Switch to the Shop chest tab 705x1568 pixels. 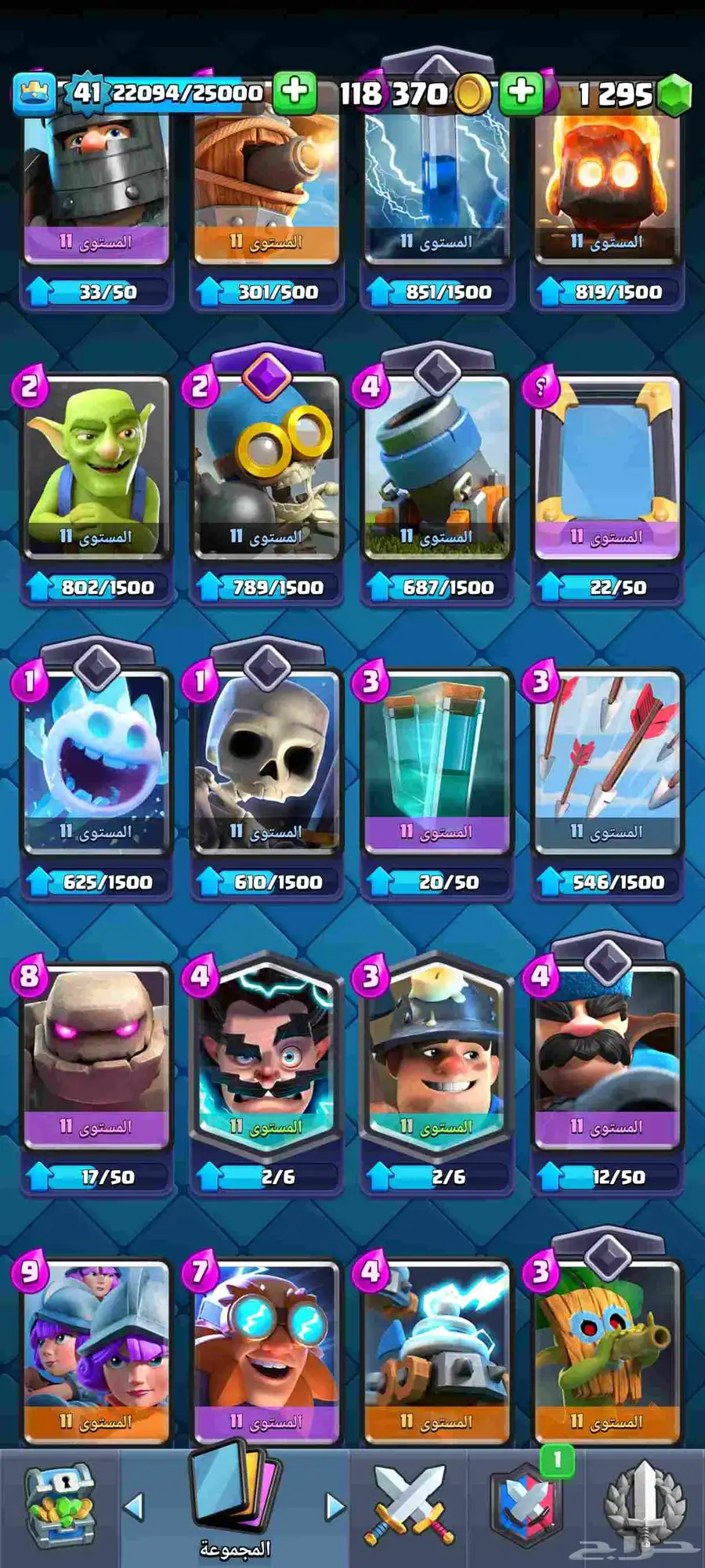60,1506
